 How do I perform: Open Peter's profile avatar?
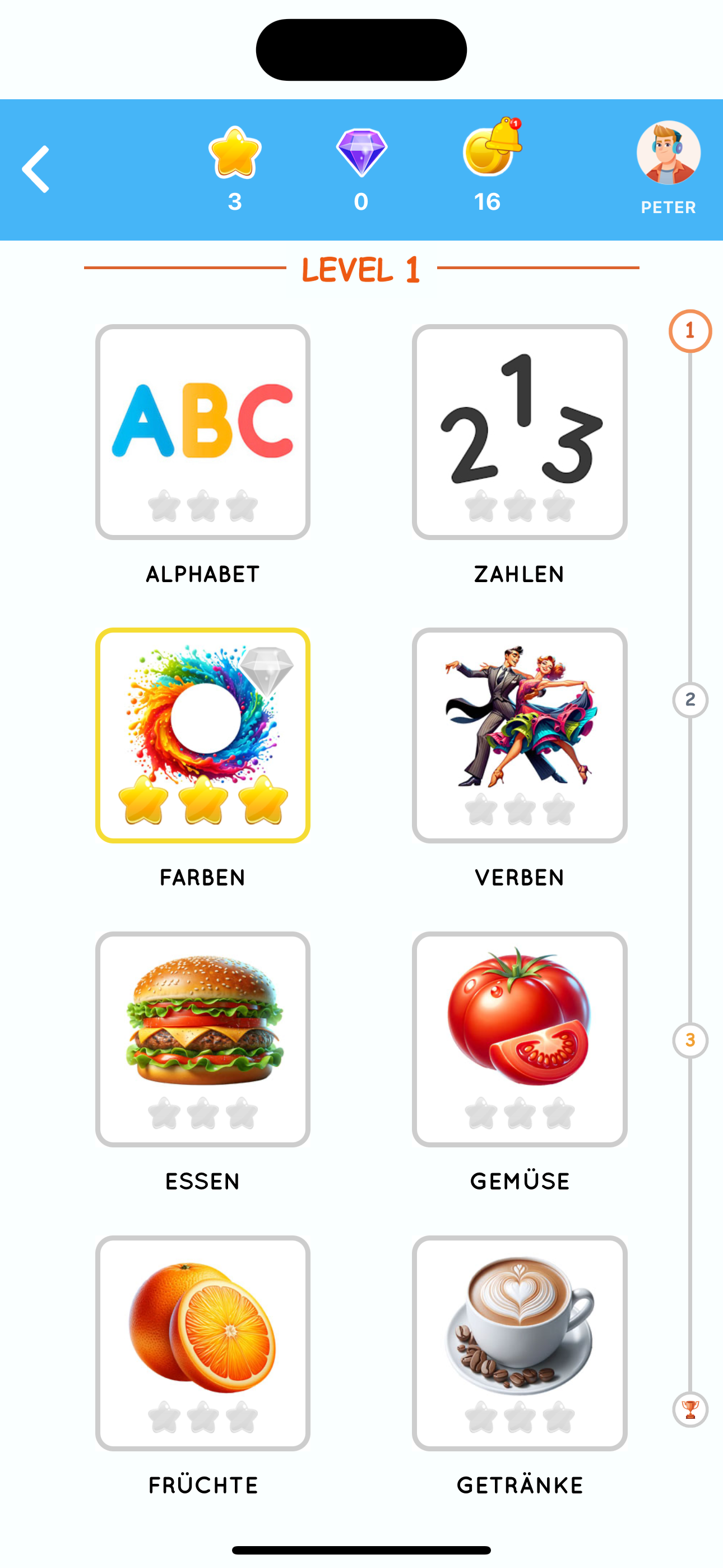(x=668, y=154)
